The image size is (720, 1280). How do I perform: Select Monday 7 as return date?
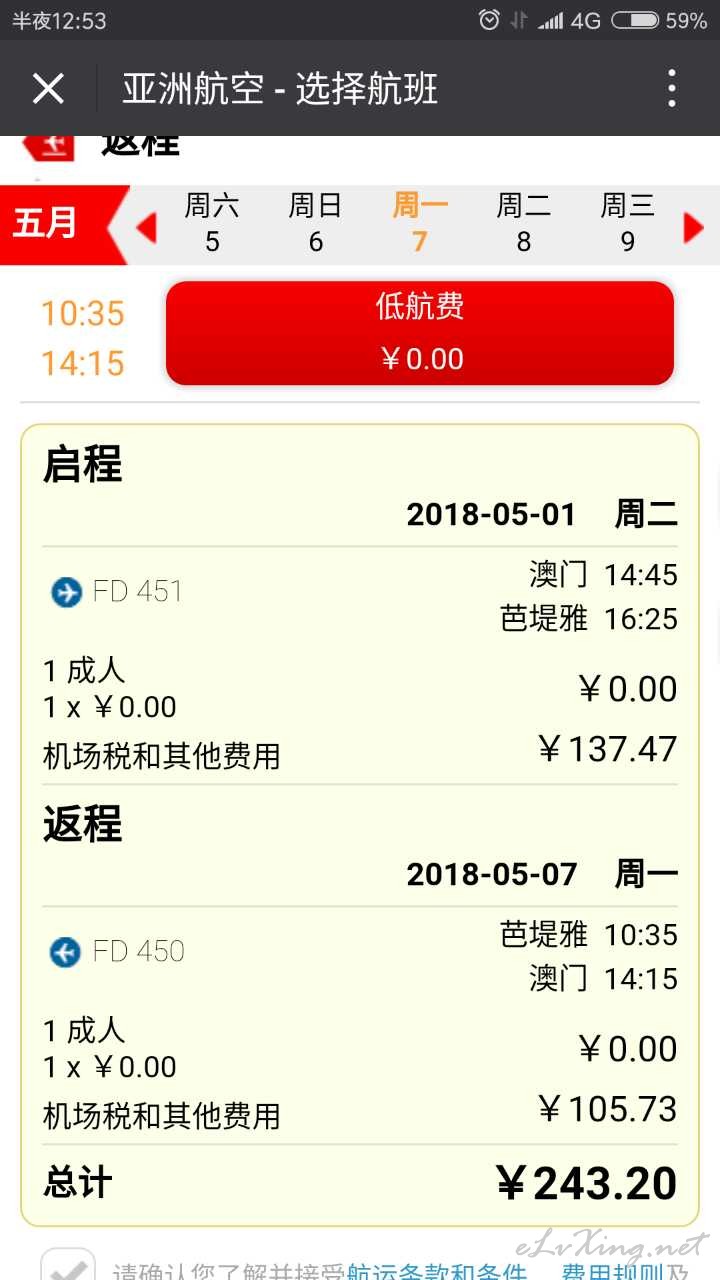420,224
